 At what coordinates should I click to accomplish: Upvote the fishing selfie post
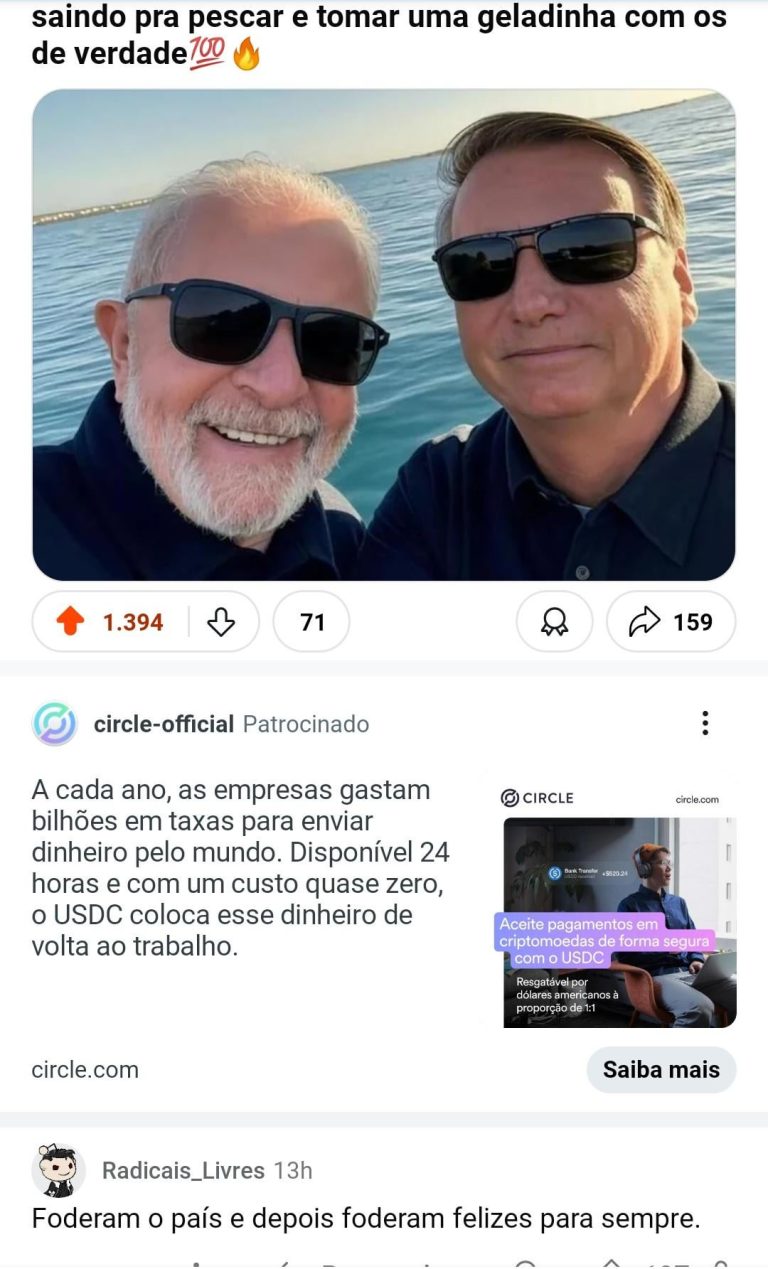tap(71, 622)
